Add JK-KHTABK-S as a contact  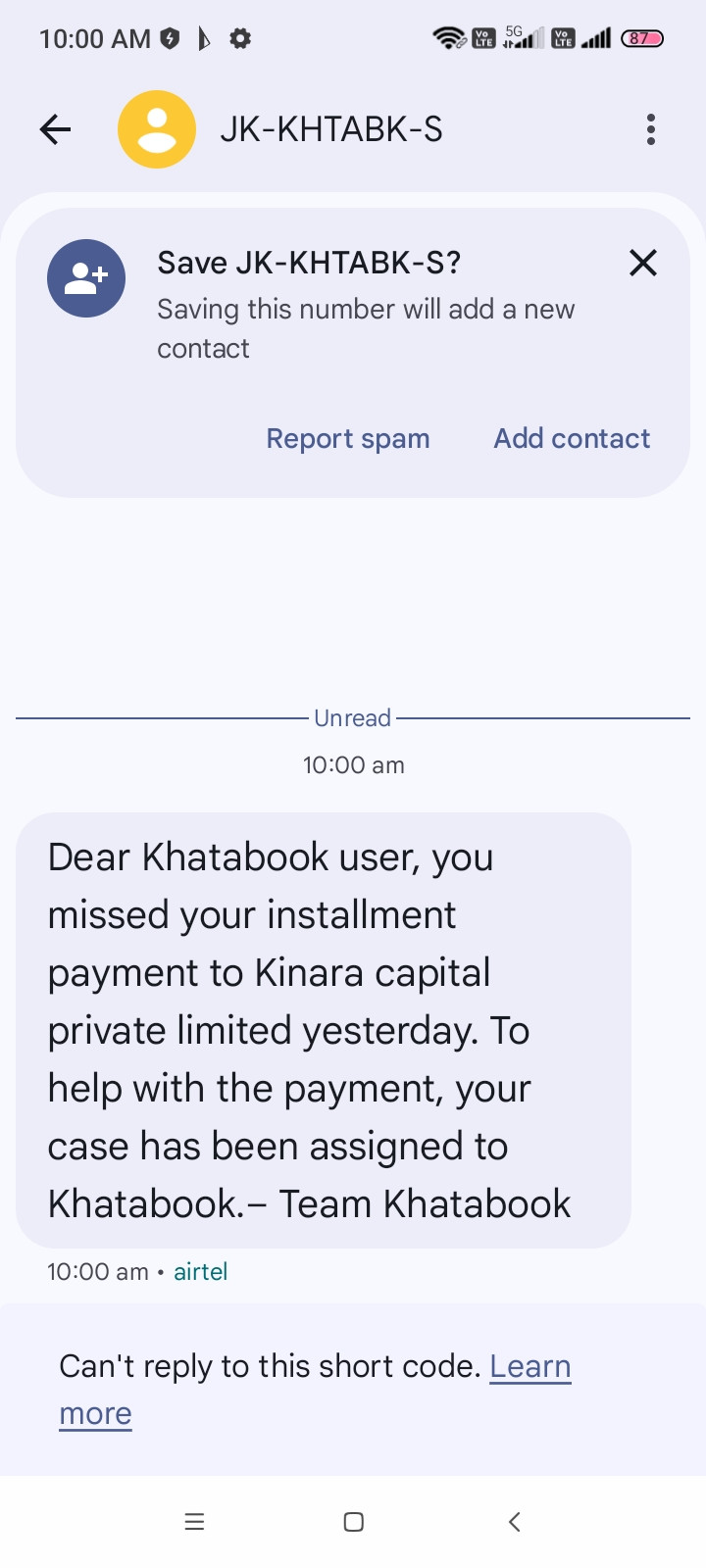tap(572, 438)
